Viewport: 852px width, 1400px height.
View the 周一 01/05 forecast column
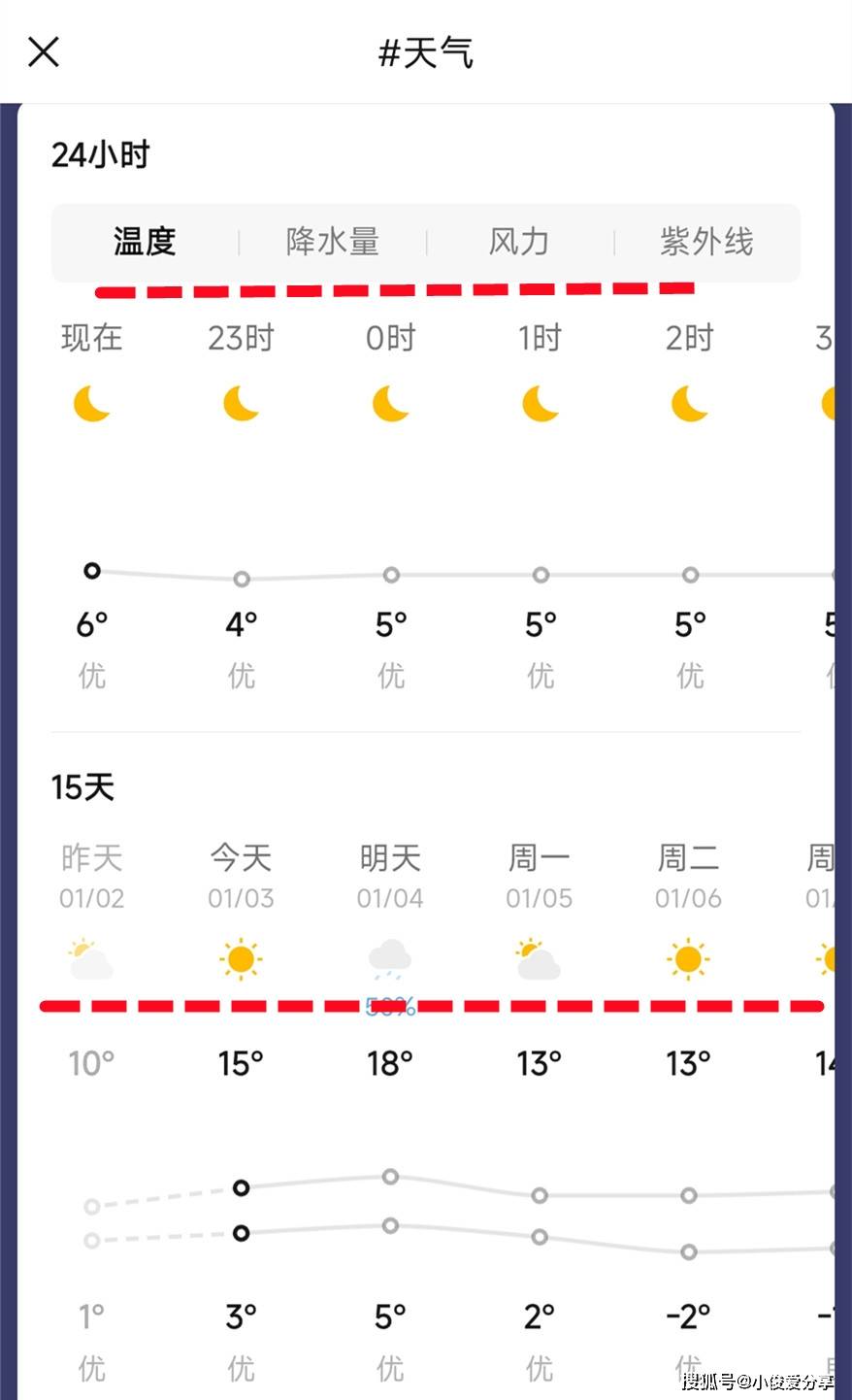[540, 876]
